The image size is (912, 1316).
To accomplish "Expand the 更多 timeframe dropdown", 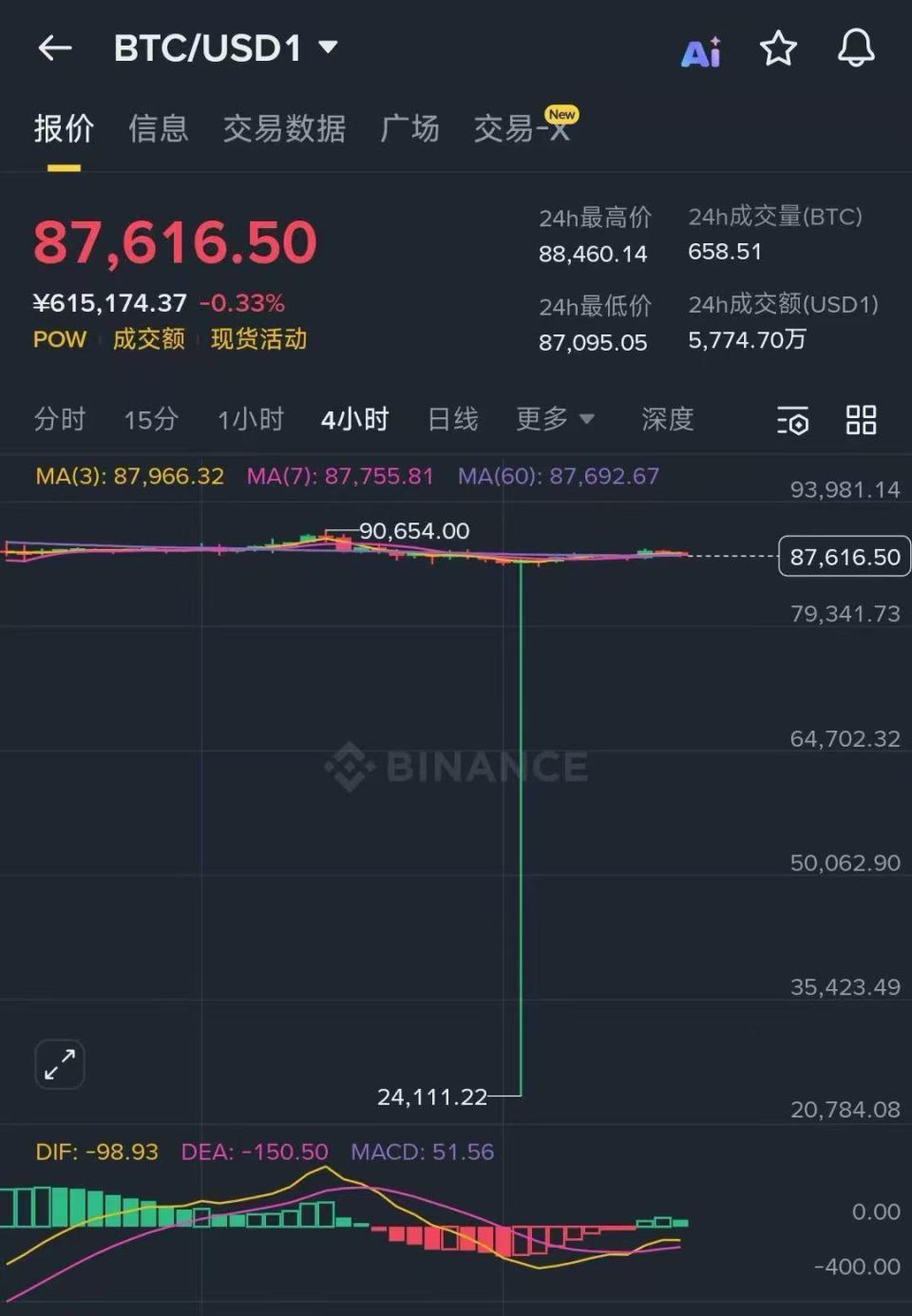I will click(x=556, y=420).
